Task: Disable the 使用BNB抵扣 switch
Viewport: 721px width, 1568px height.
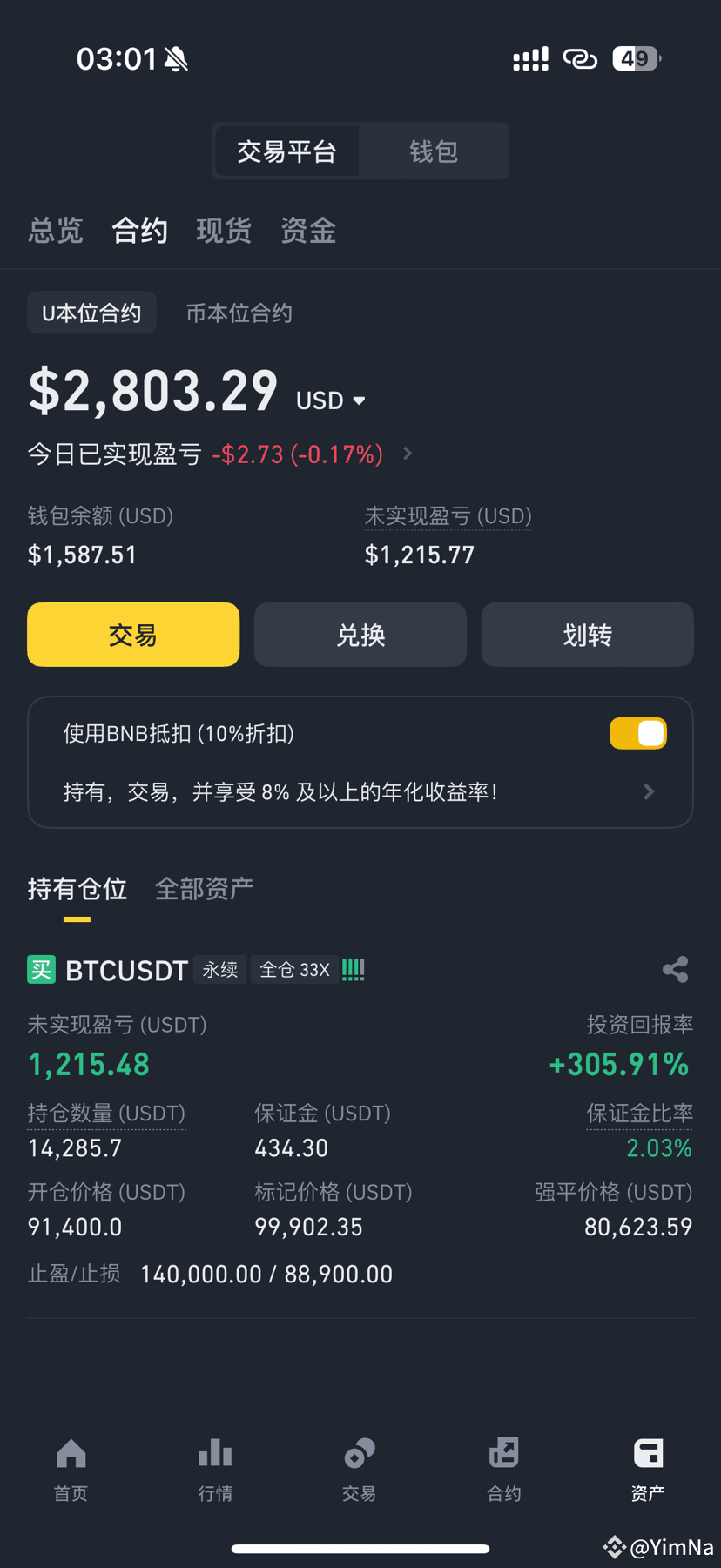Action: (638, 733)
